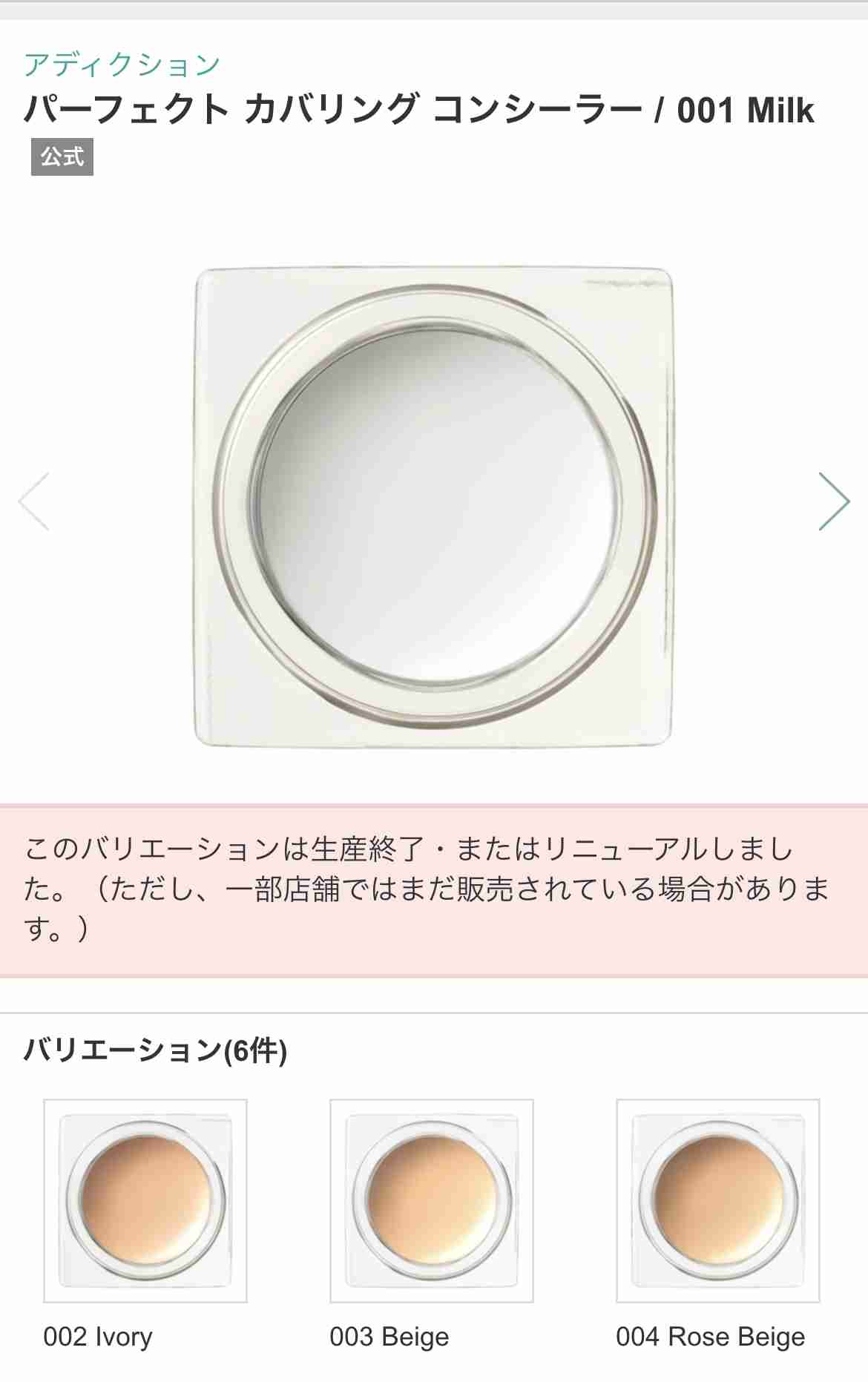Viewport: 868px width, 1382px height.
Task: Go to the previous product image
Action: coord(34,501)
